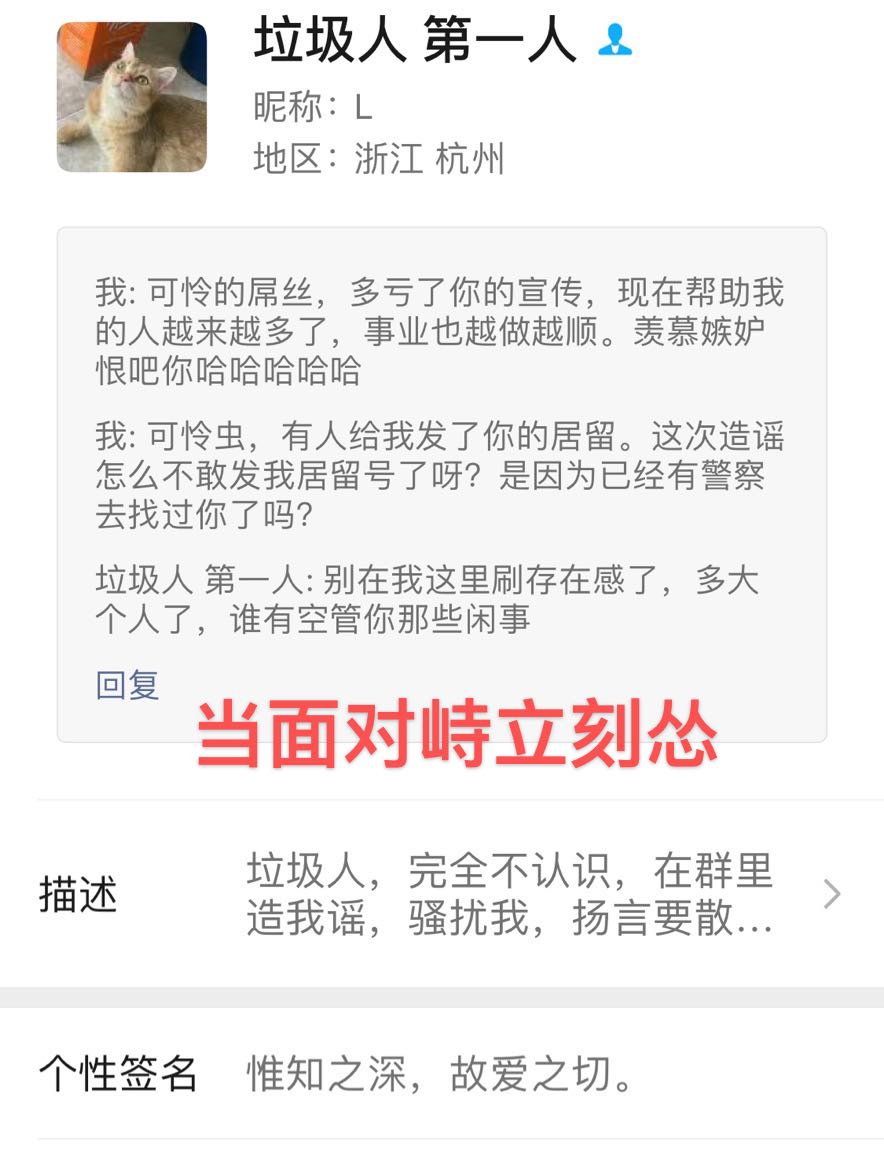Tap the 回复 reply link
The width and height of the screenshot is (884, 1150).
click(127, 685)
